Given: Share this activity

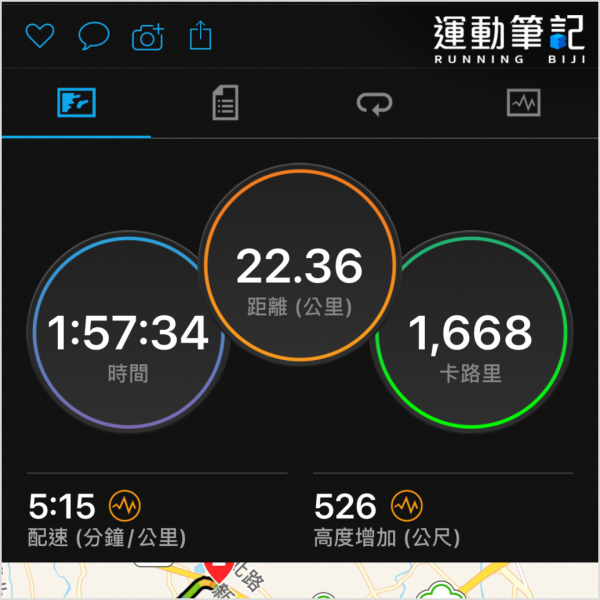Looking at the screenshot, I should coord(201,37).
